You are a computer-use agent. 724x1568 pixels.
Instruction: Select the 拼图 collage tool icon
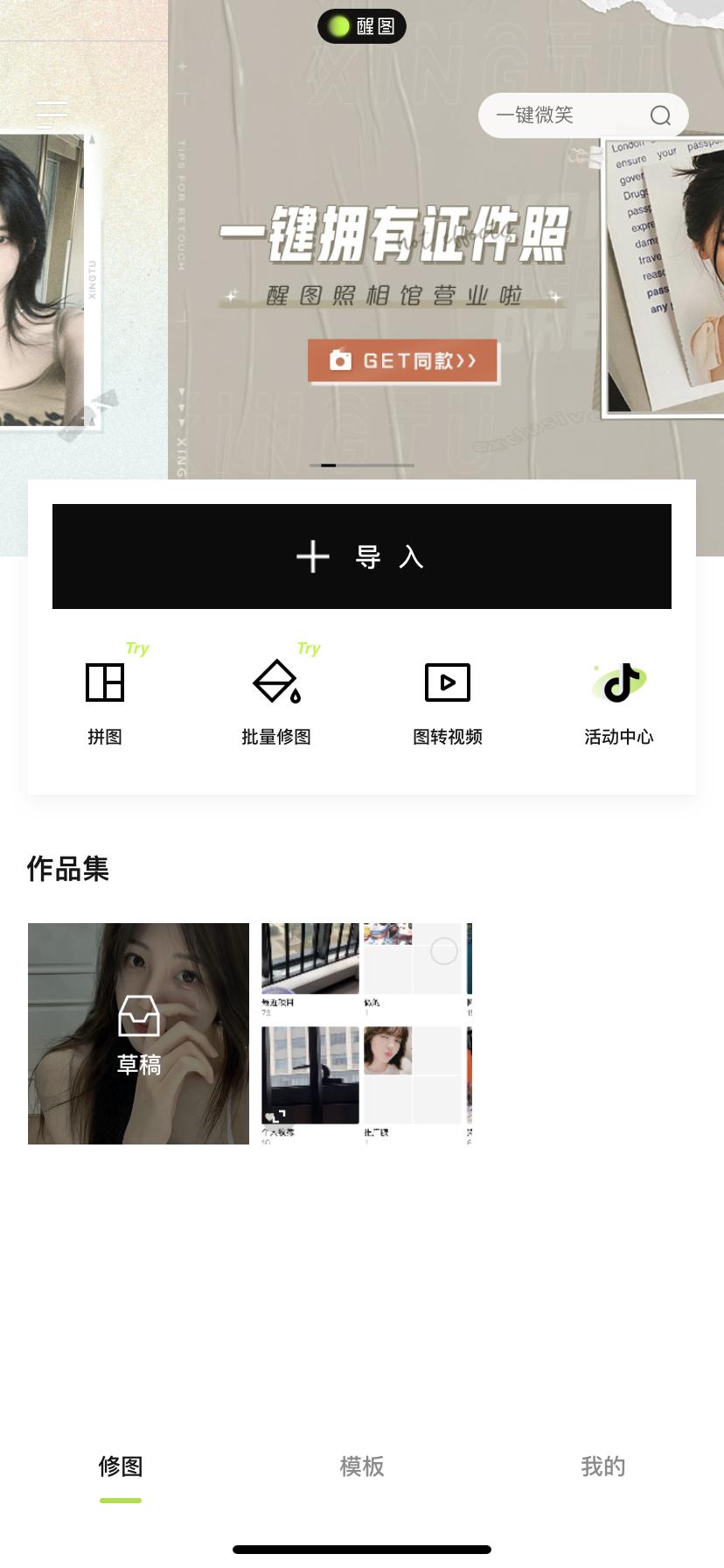[105, 682]
